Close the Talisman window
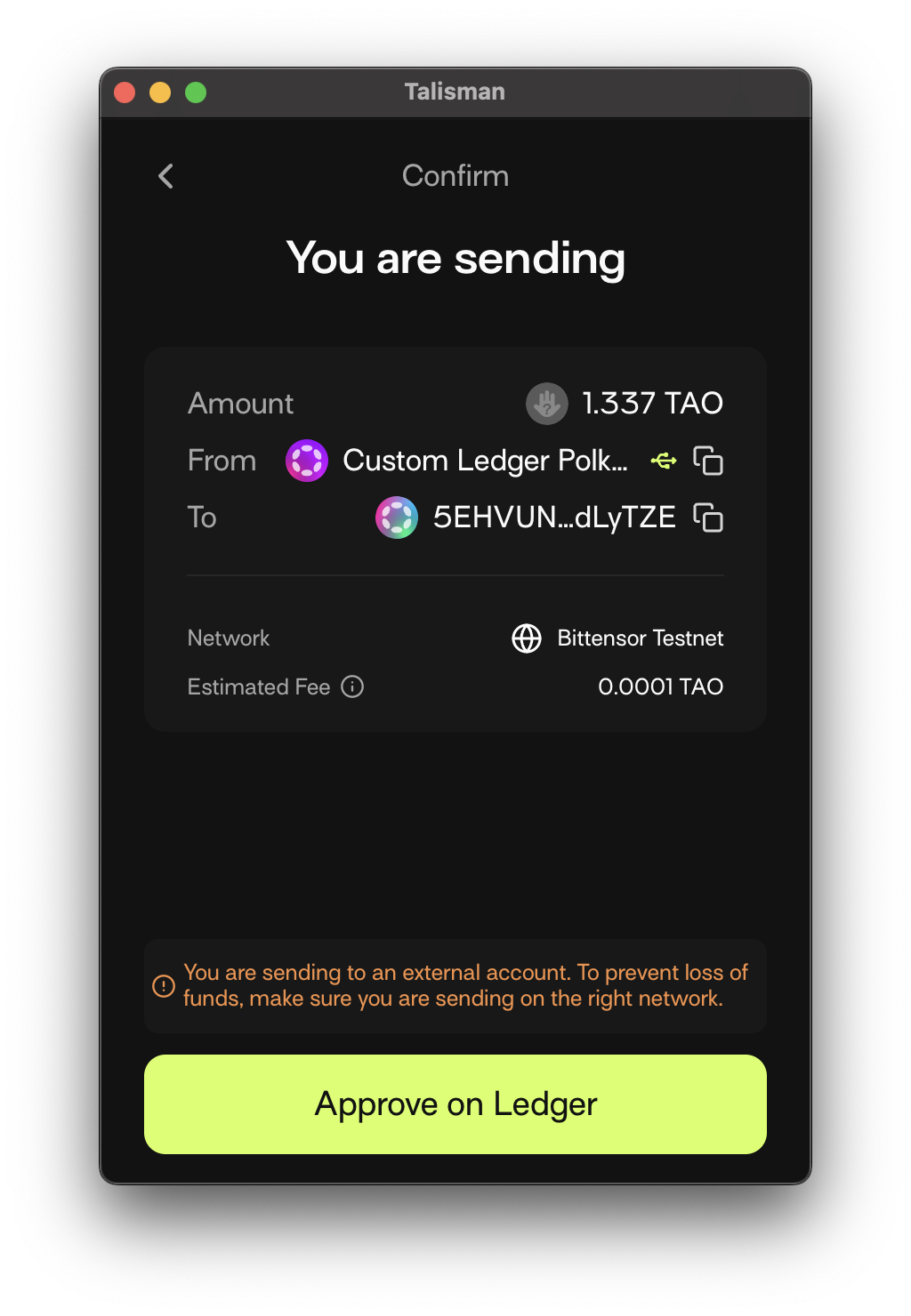The image size is (911, 1316). [x=125, y=92]
